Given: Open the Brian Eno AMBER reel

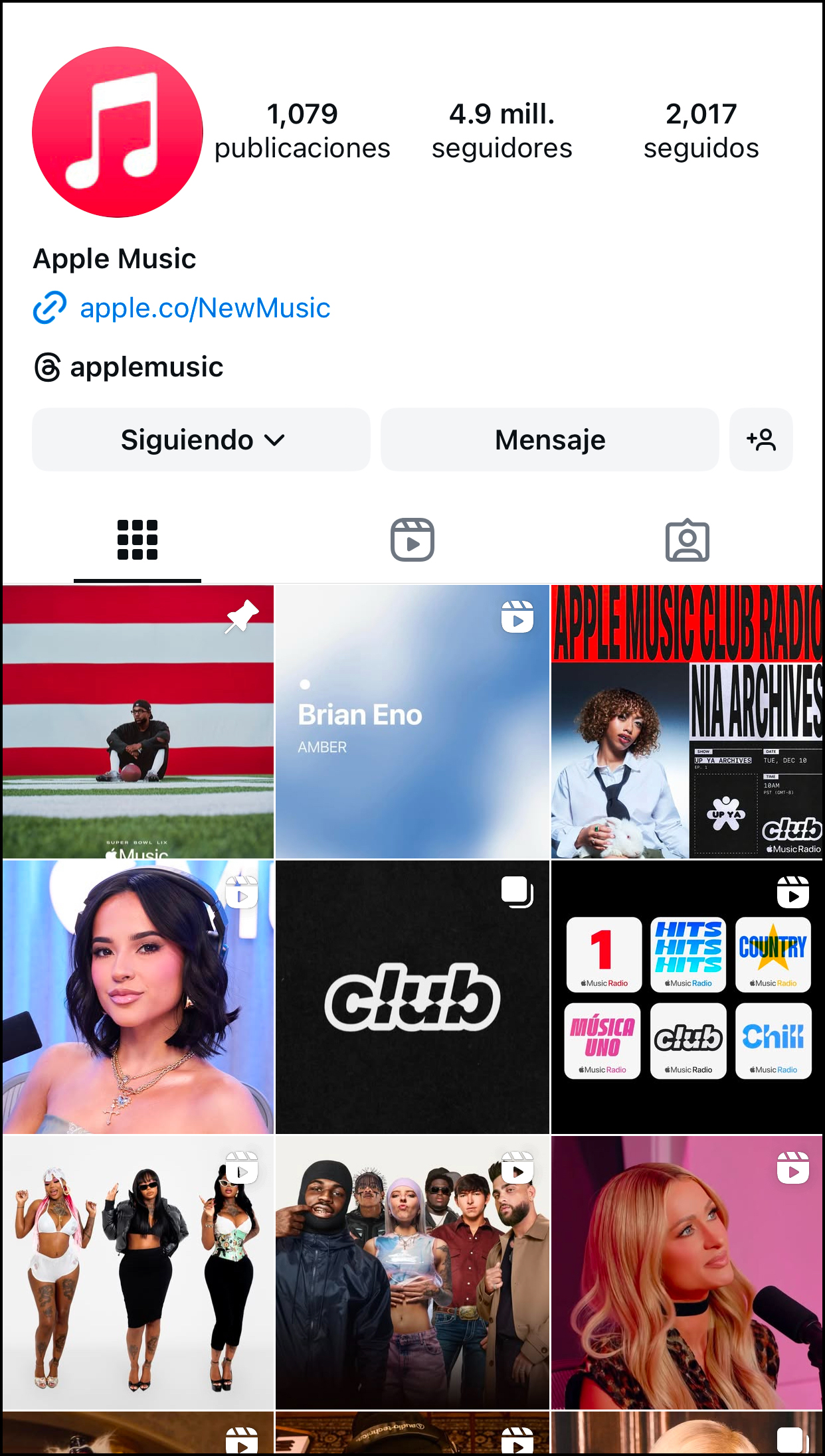Looking at the screenshot, I should point(412,722).
